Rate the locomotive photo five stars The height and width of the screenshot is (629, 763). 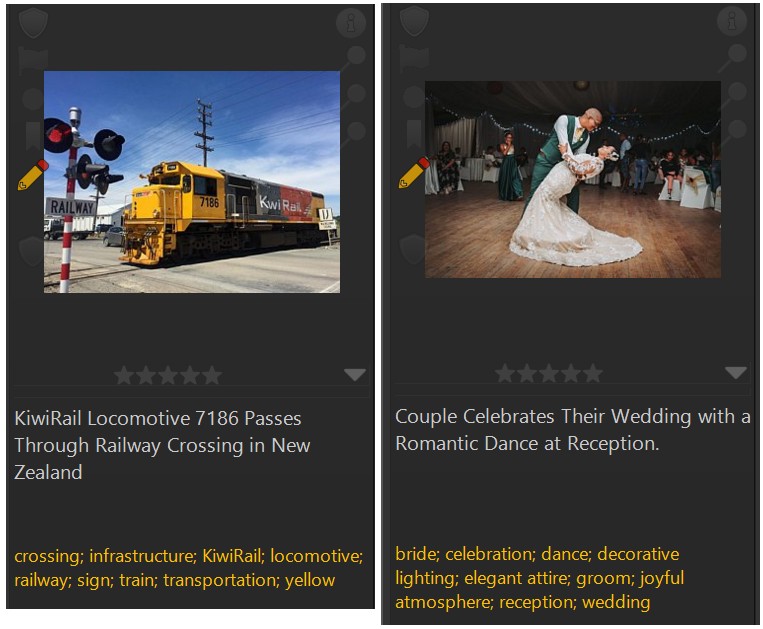[212, 376]
